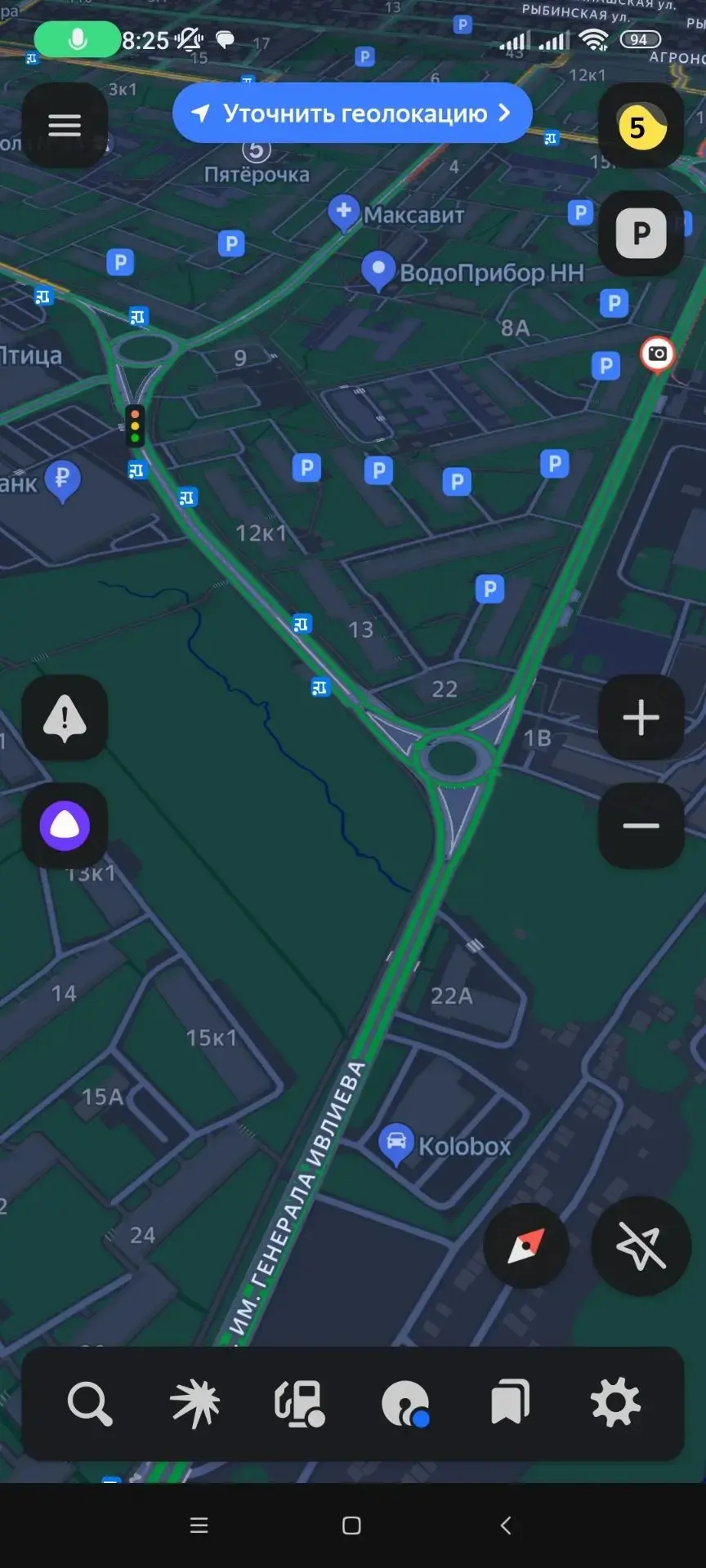The width and height of the screenshot is (706, 1568).
Task: Tap the starburst icon in bottom toolbar
Action: click(x=194, y=1403)
